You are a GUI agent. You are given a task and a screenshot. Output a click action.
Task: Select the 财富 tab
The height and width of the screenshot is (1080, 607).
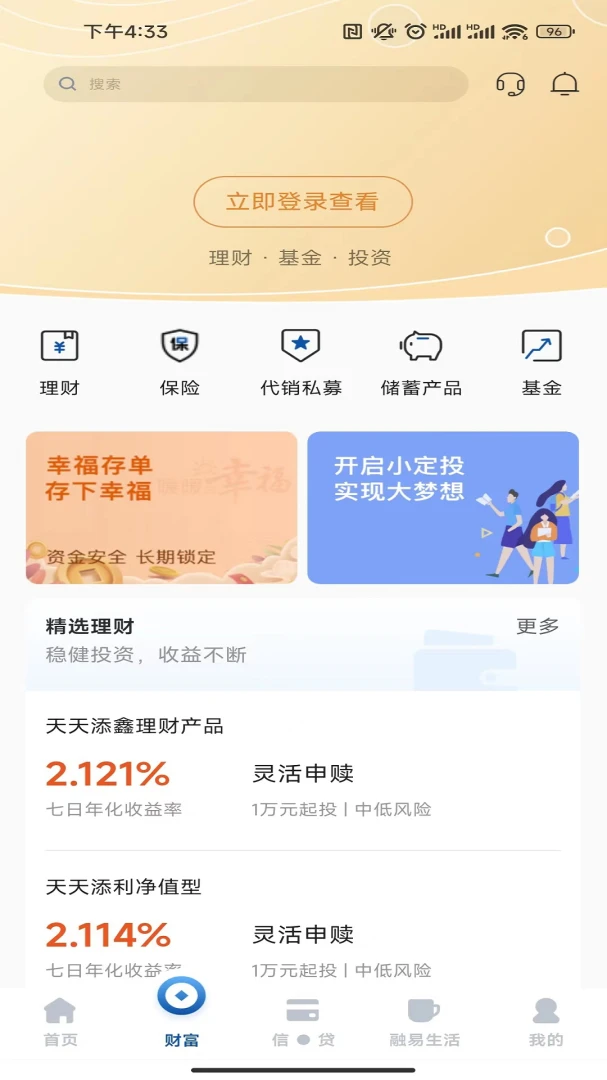[182, 1015]
